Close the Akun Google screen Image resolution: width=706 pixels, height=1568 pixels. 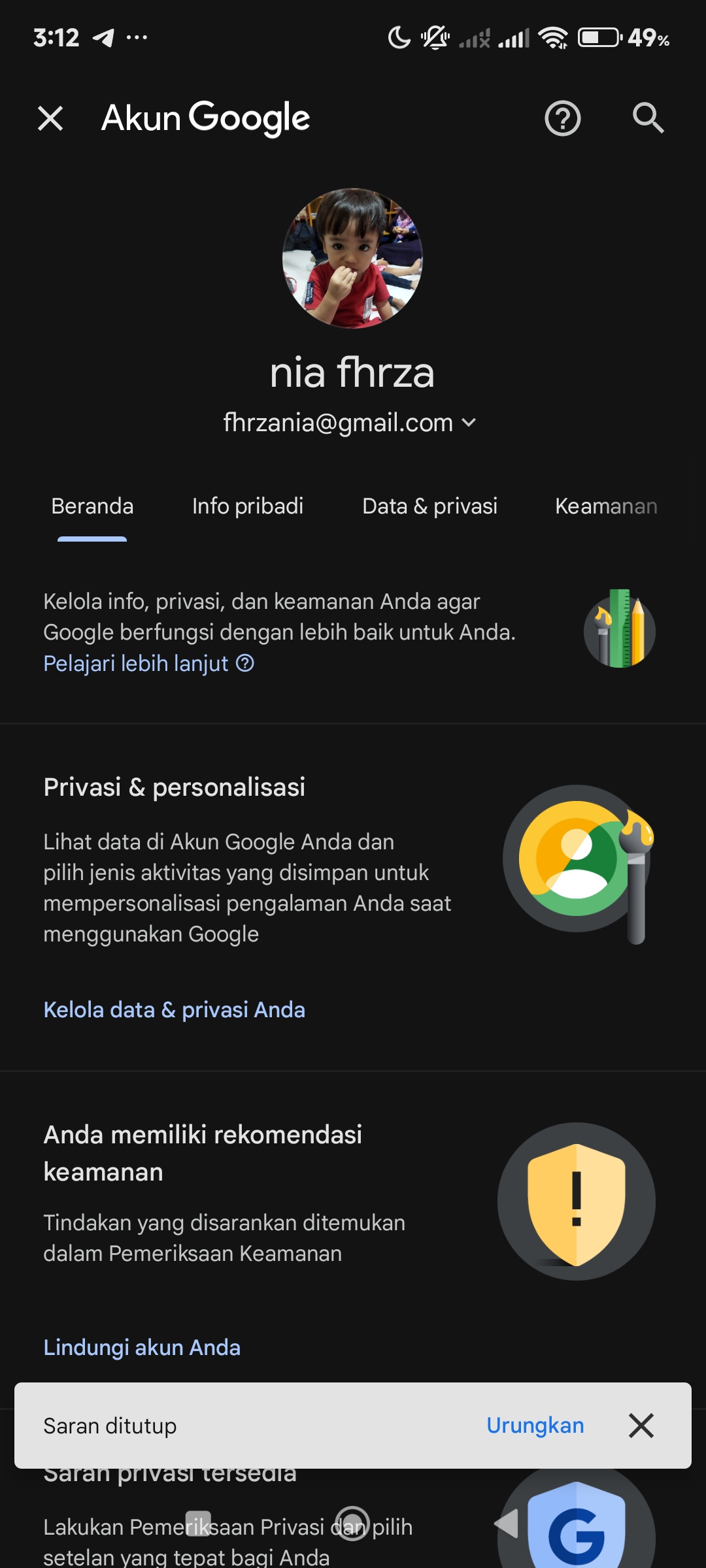[50, 118]
